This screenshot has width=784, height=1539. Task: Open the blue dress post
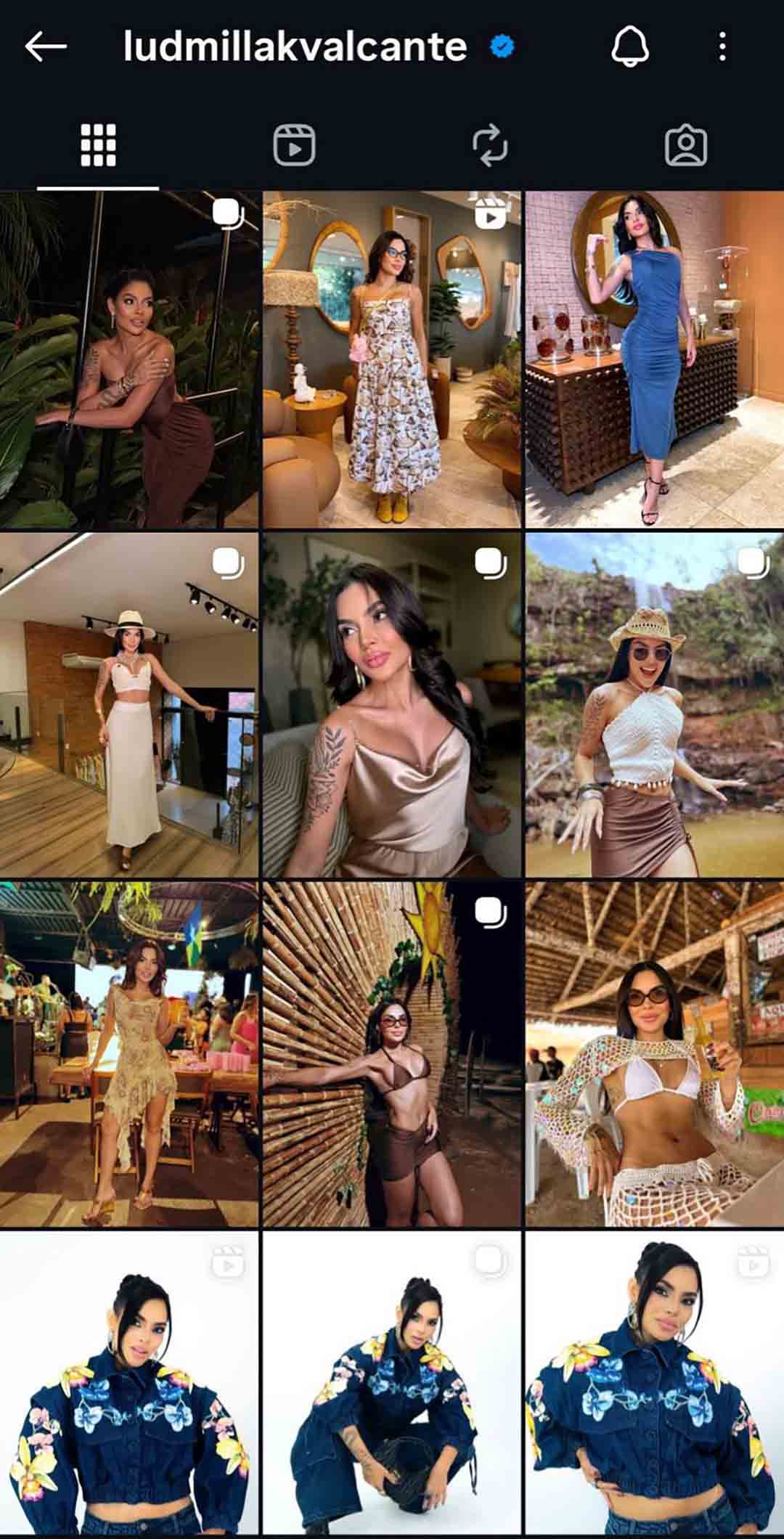click(654, 359)
